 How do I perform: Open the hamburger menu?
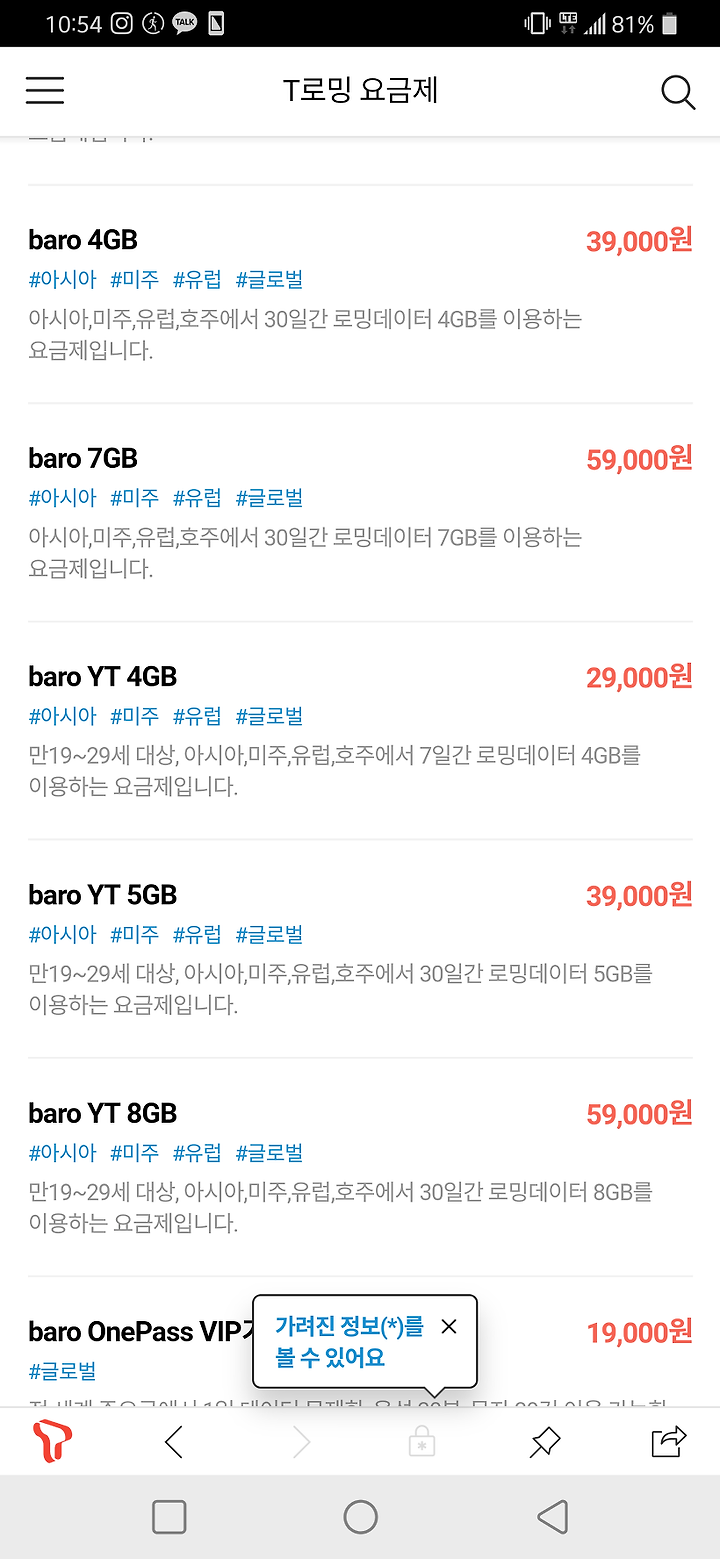(45, 91)
